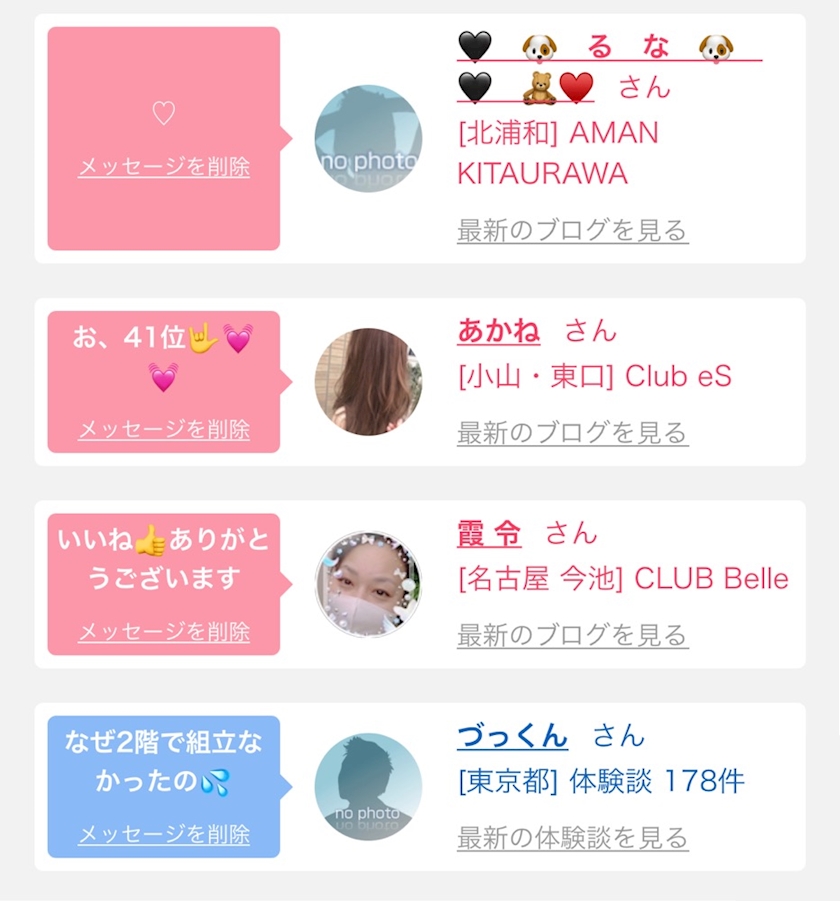This screenshot has width=840, height=901.
Task: Tap 霞令's profile picture
Action: point(368,584)
